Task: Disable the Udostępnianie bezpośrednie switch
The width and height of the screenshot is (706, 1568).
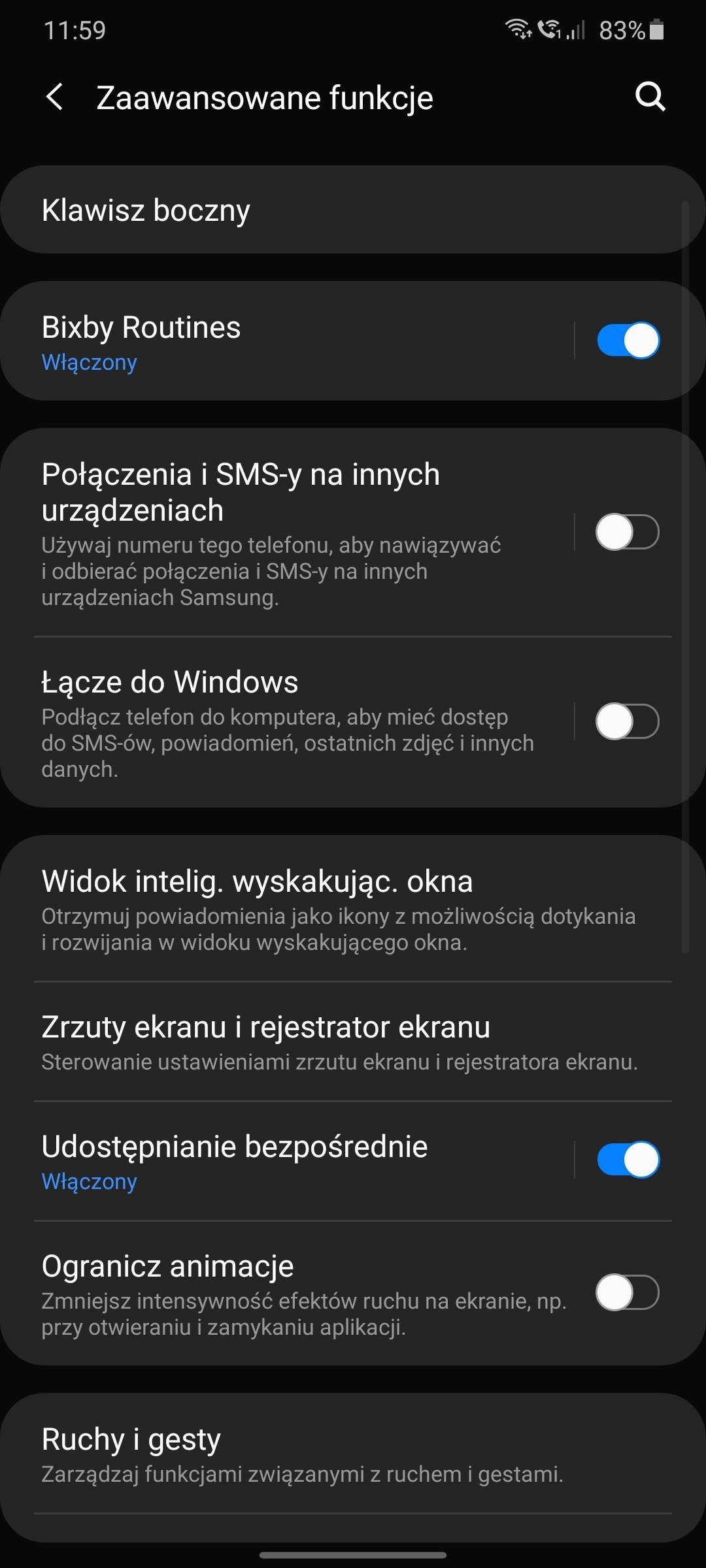Action: 628,1160
